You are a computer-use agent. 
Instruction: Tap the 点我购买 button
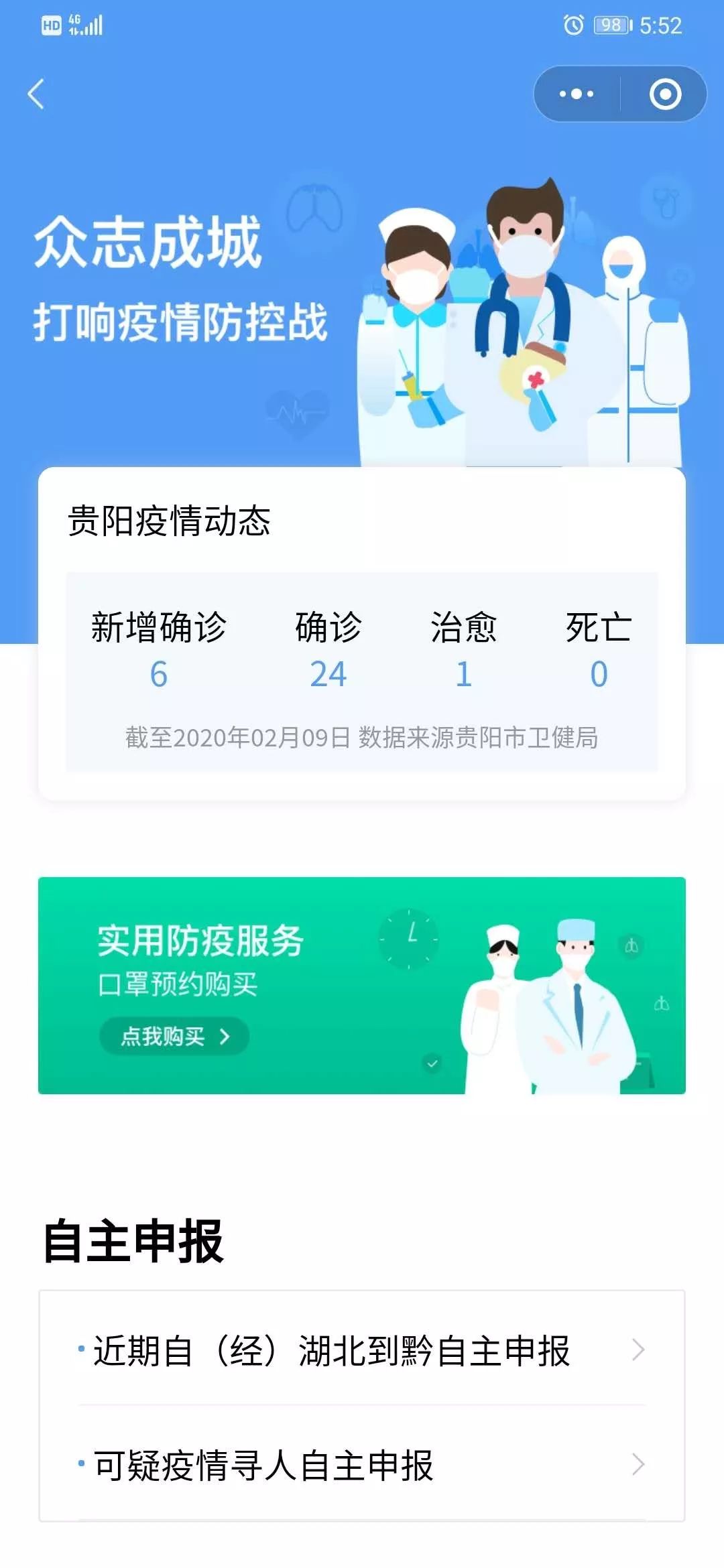174,1036
